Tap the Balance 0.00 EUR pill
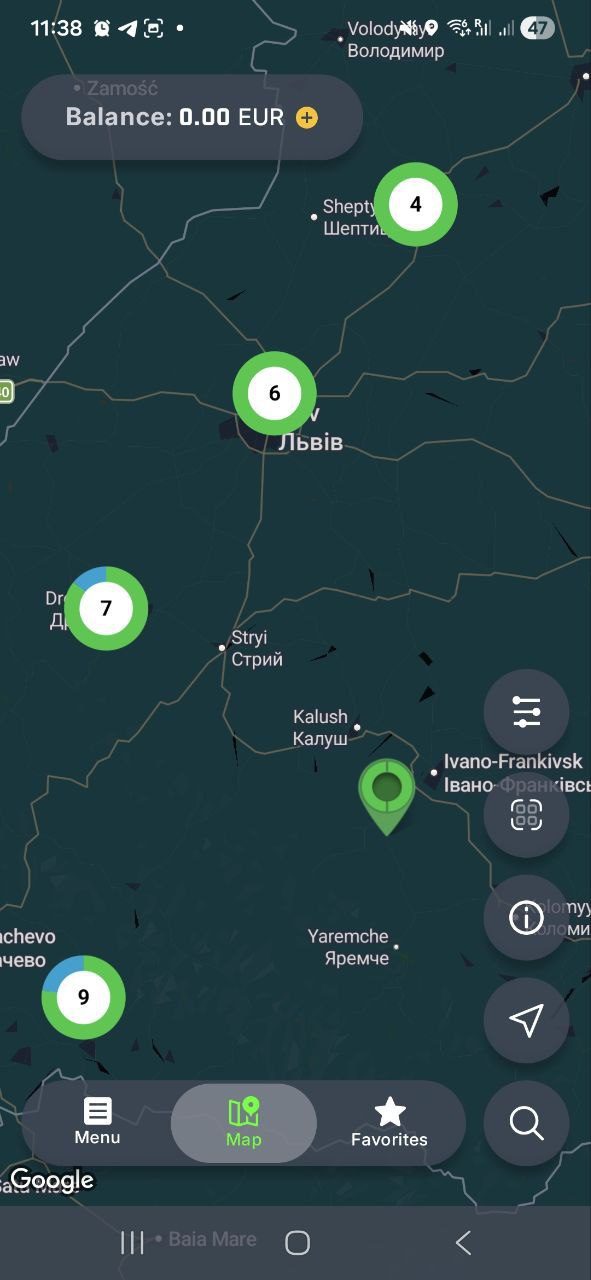591x1280 pixels. pos(192,117)
